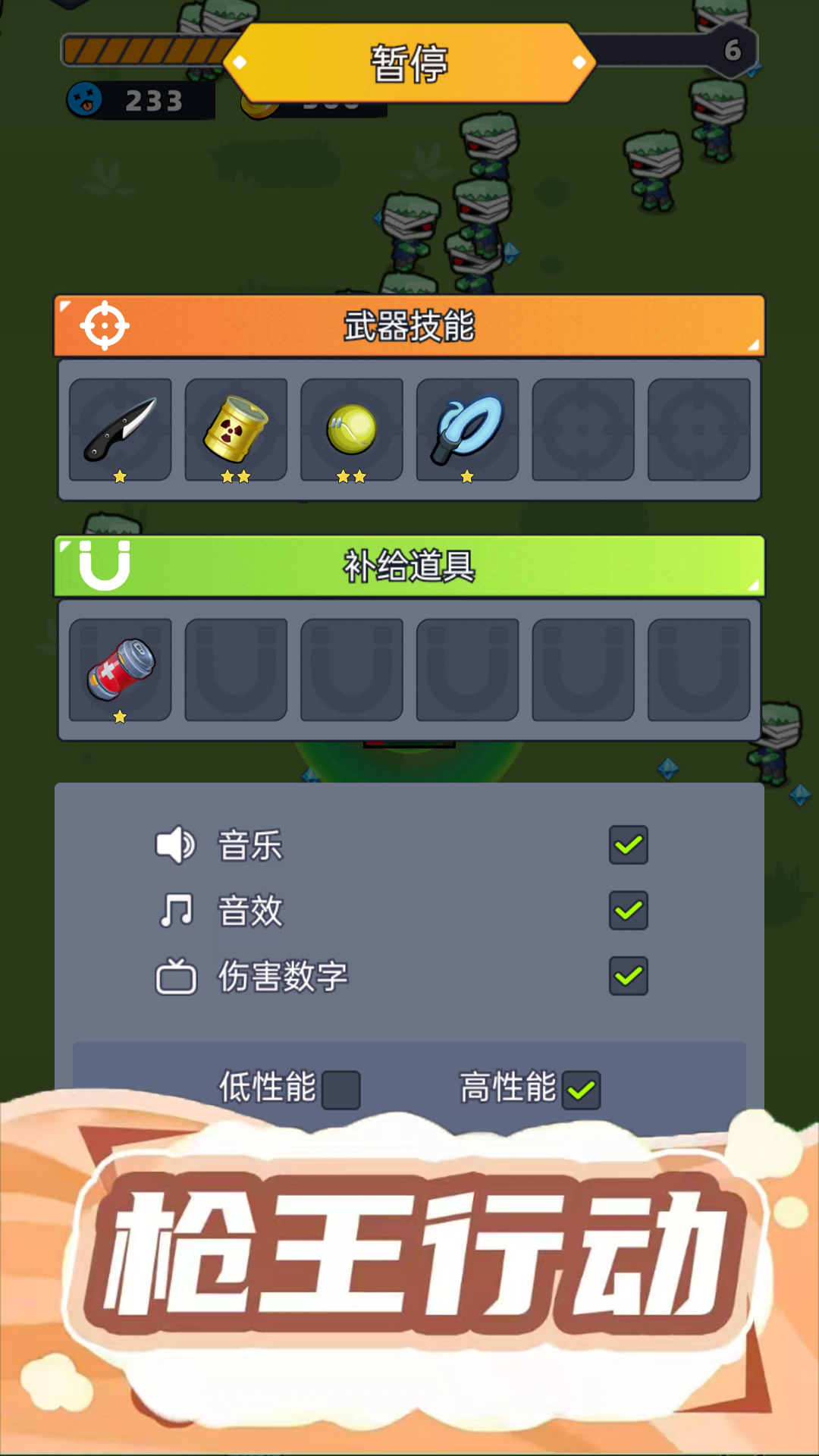Toggle the 音效 sound effects checkbox
This screenshot has height=1456, width=819.
[628, 908]
